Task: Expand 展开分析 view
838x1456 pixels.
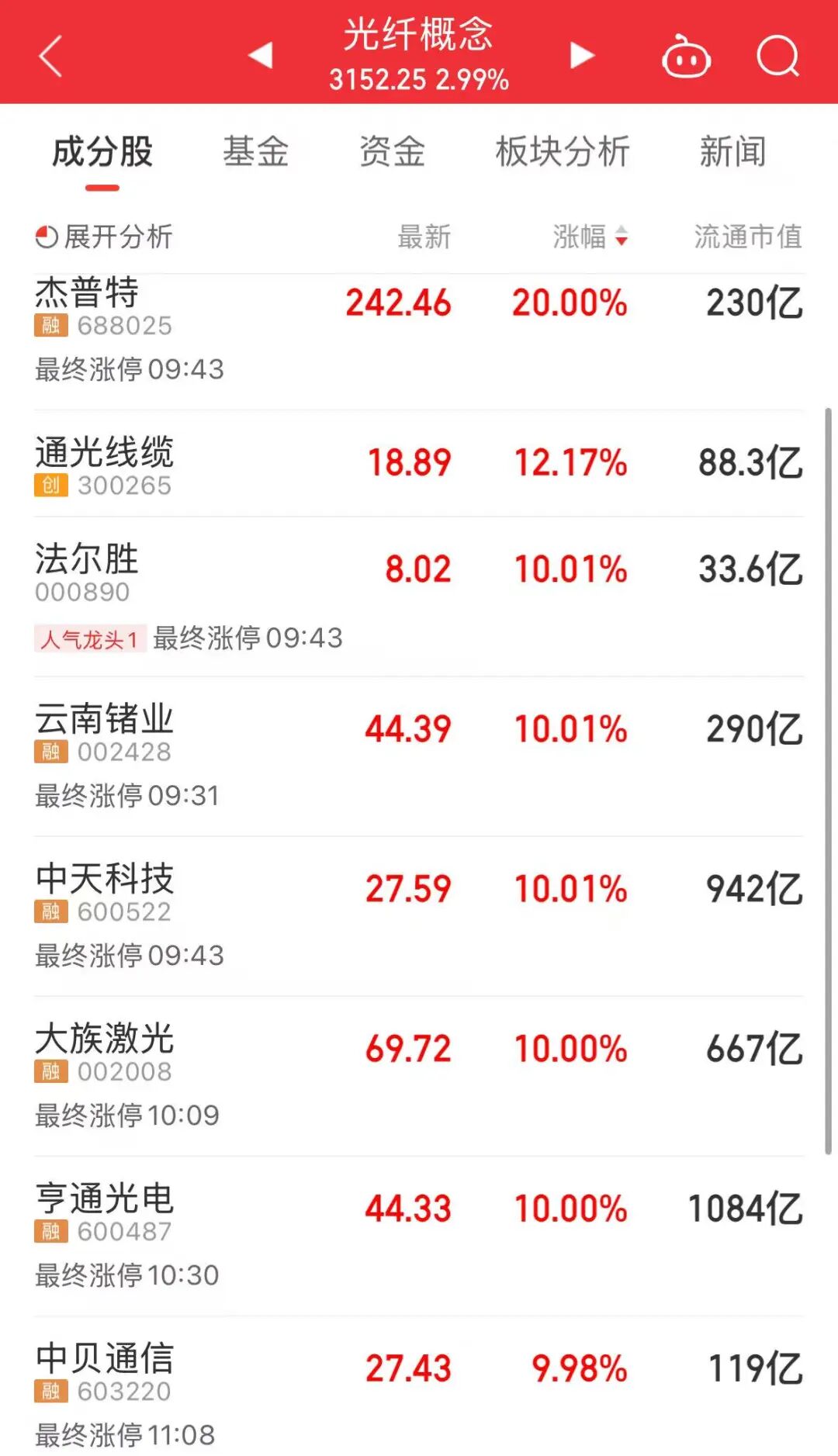Action: pyautogui.click(x=105, y=237)
